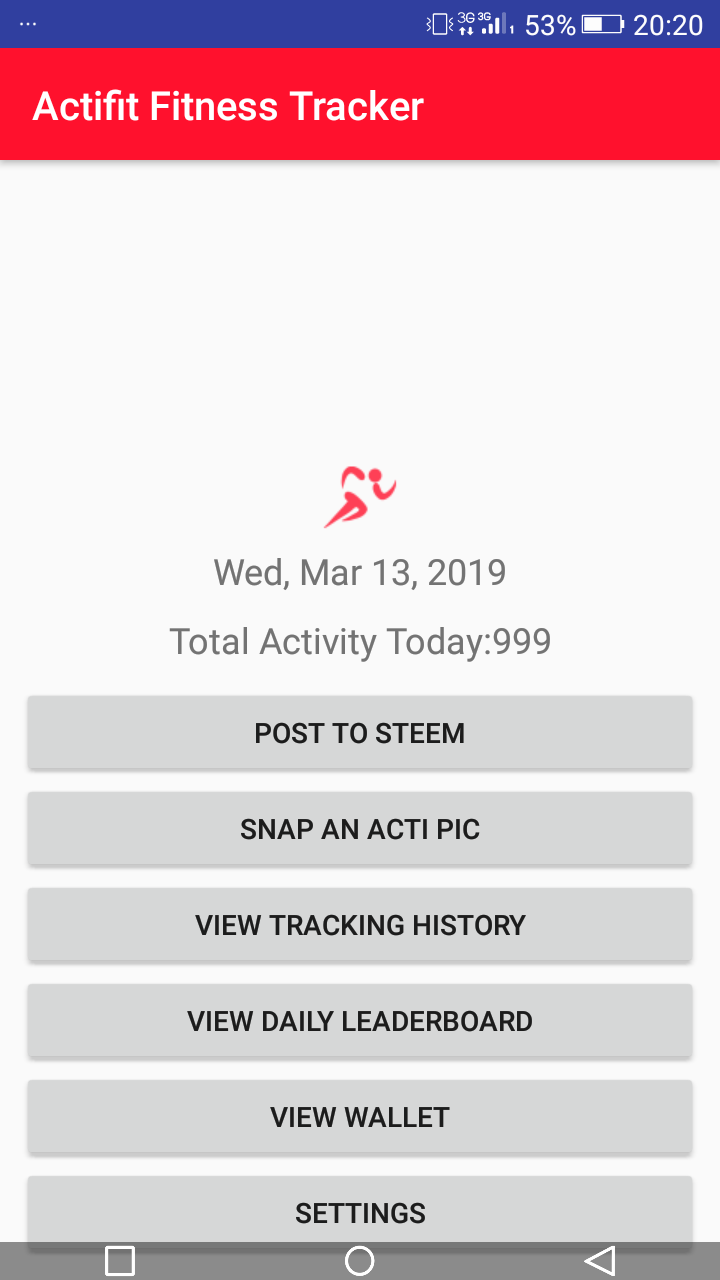Image resolution: width=720 pixels, height=1280 pixels.
Task: Open POST TO STEEM
Action: pyautogui.click(x=360, y=732)
